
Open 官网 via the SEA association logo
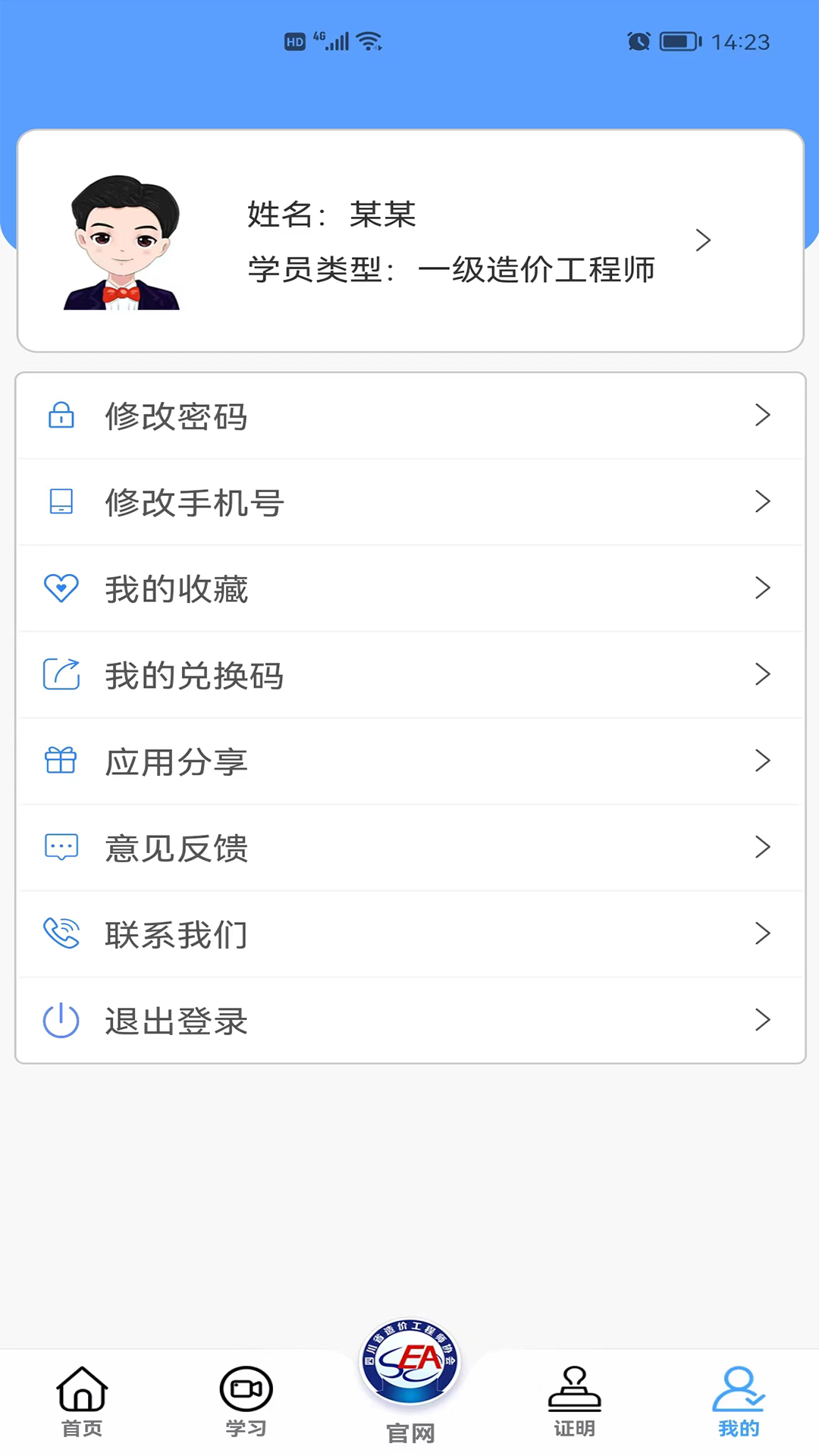tap(409, 1361)
